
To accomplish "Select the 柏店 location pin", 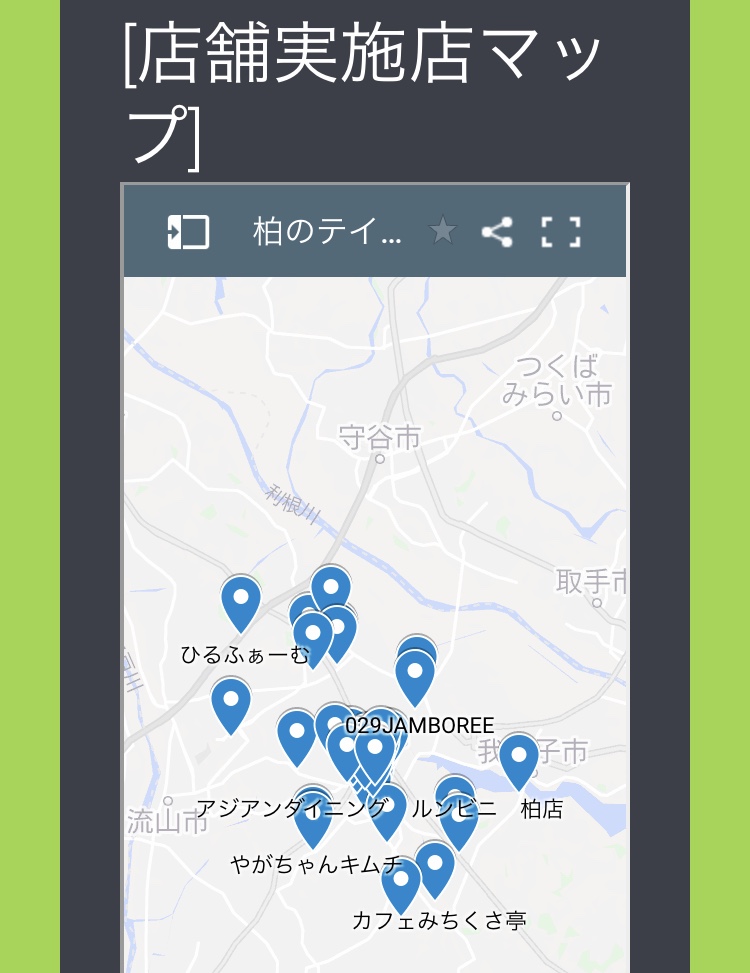I will coord(519,758).
